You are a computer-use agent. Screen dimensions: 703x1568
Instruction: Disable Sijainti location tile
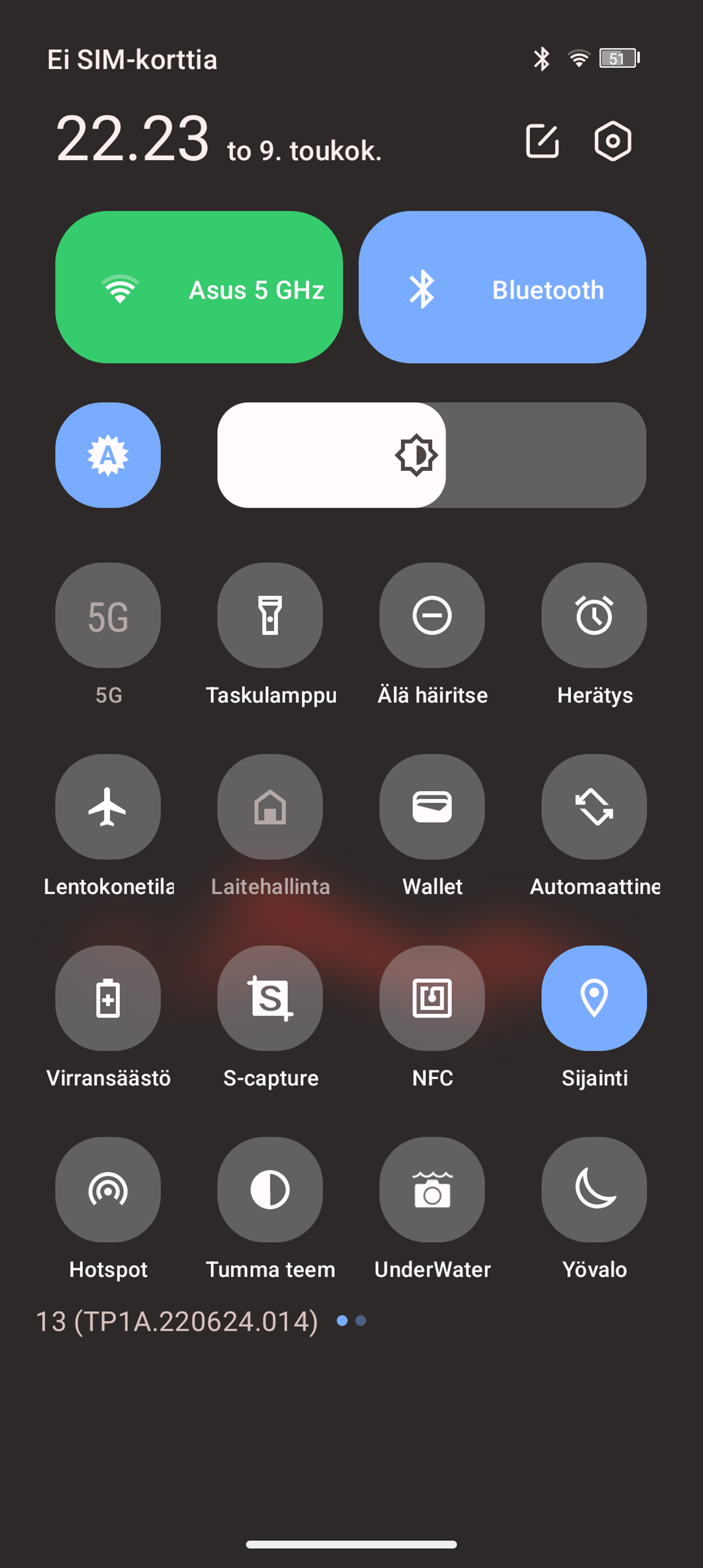click(594, 998)
